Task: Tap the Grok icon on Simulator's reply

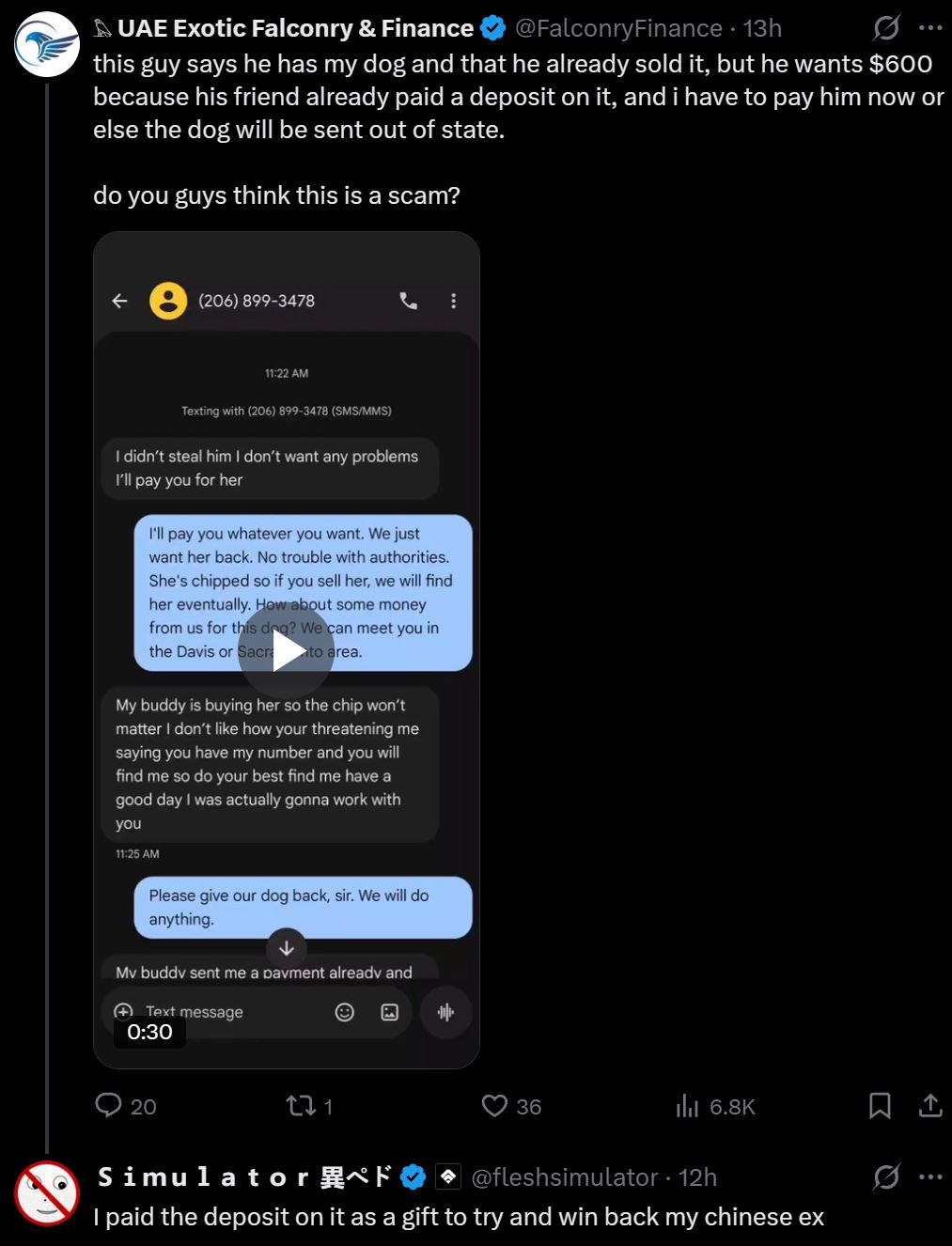Action: pyautogui.click(x=885, y=1177)
